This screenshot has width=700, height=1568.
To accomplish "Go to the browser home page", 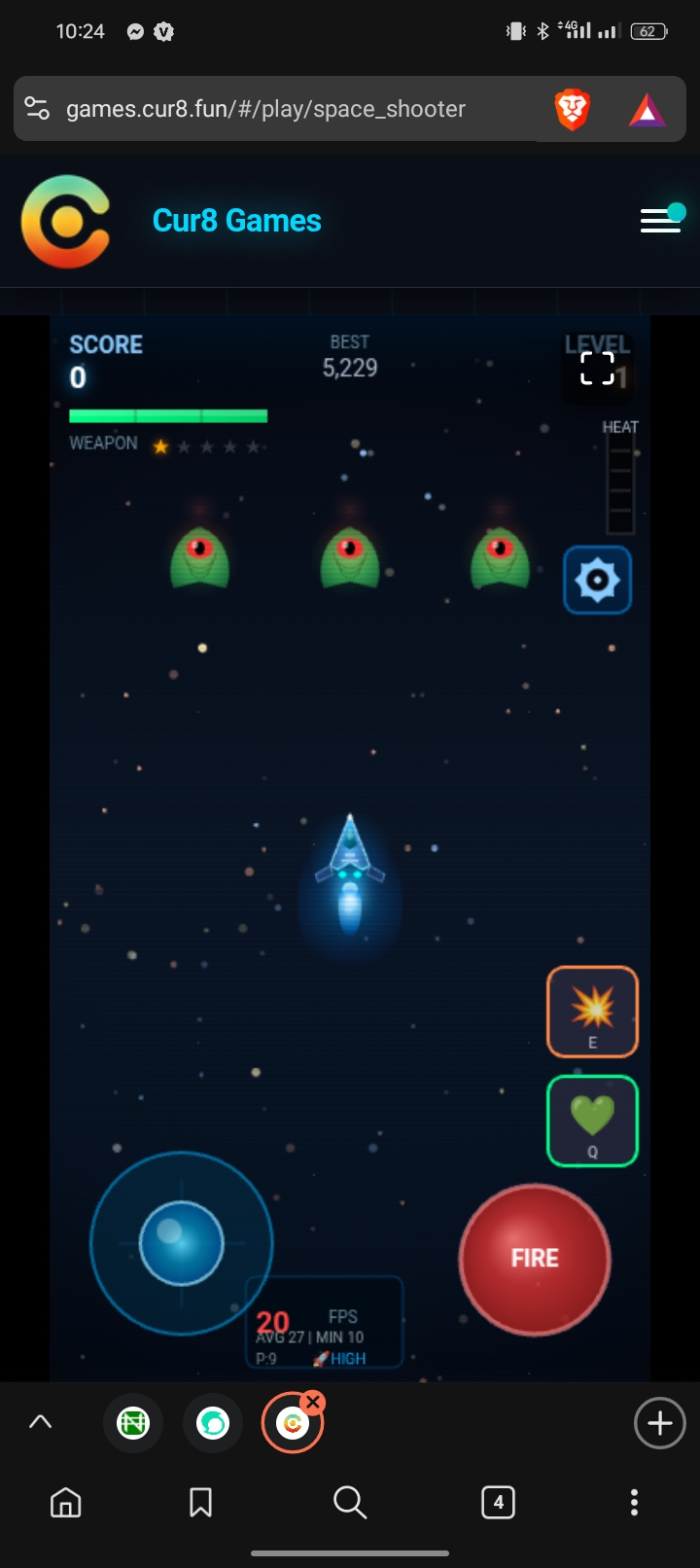I will point(66,1503).
